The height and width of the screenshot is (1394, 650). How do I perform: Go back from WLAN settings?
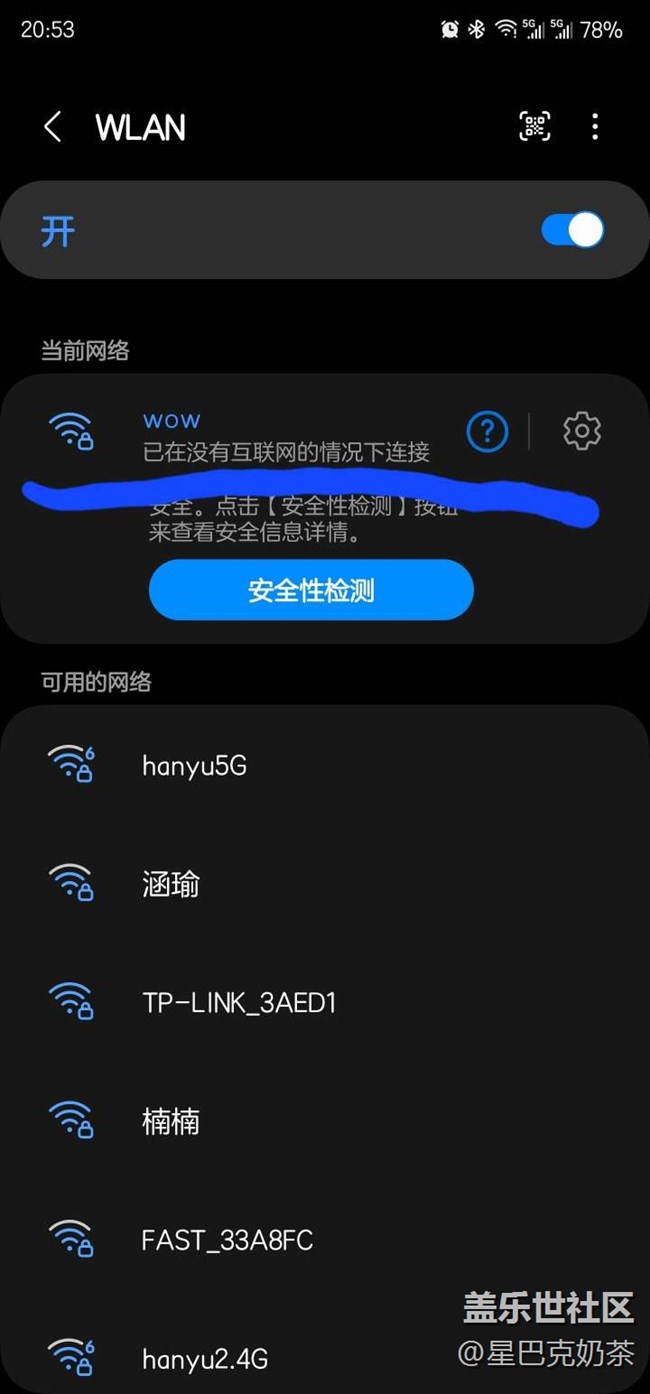[x=53, y=127]
